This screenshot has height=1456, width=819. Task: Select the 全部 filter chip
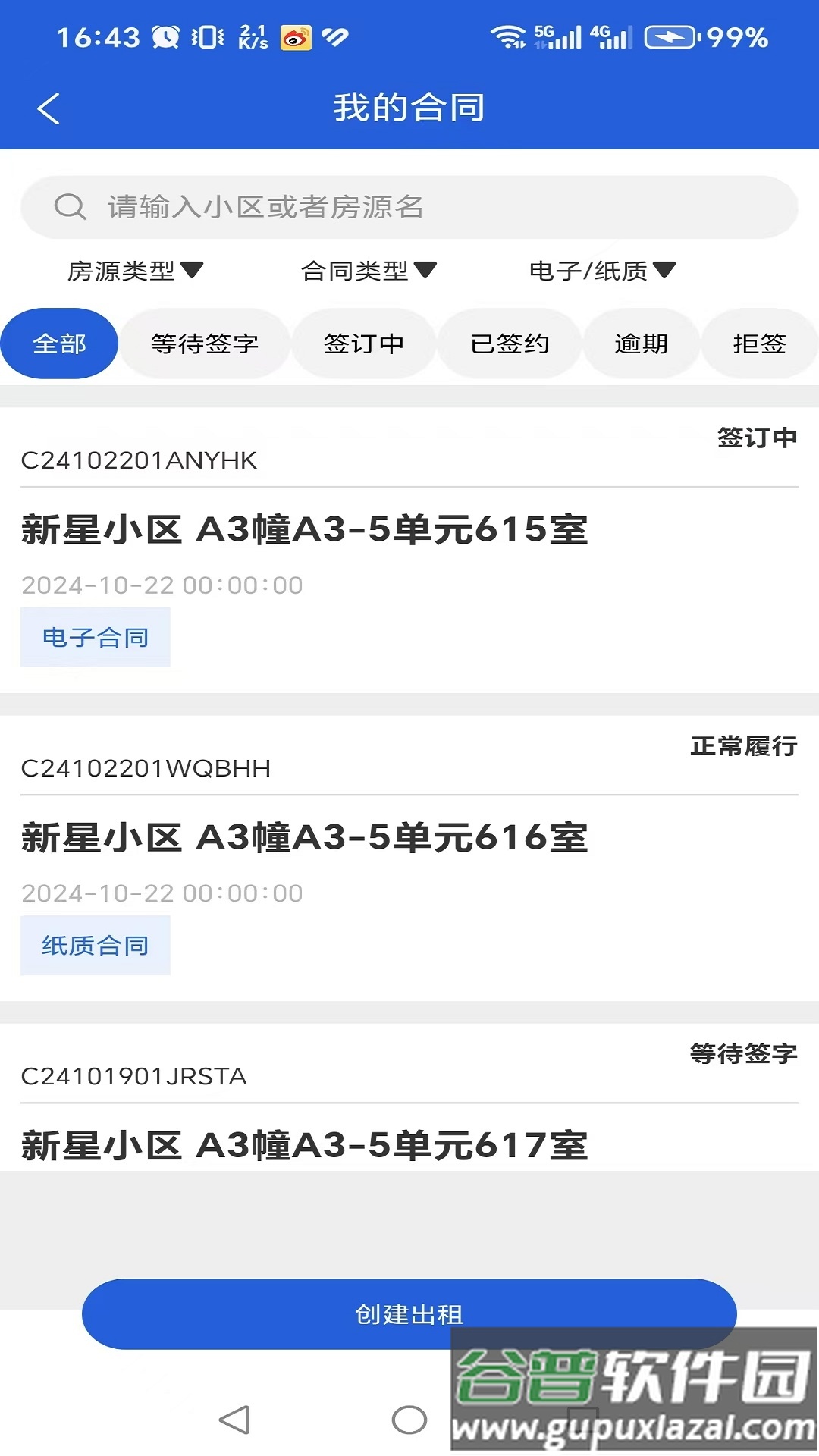[58, 343]
